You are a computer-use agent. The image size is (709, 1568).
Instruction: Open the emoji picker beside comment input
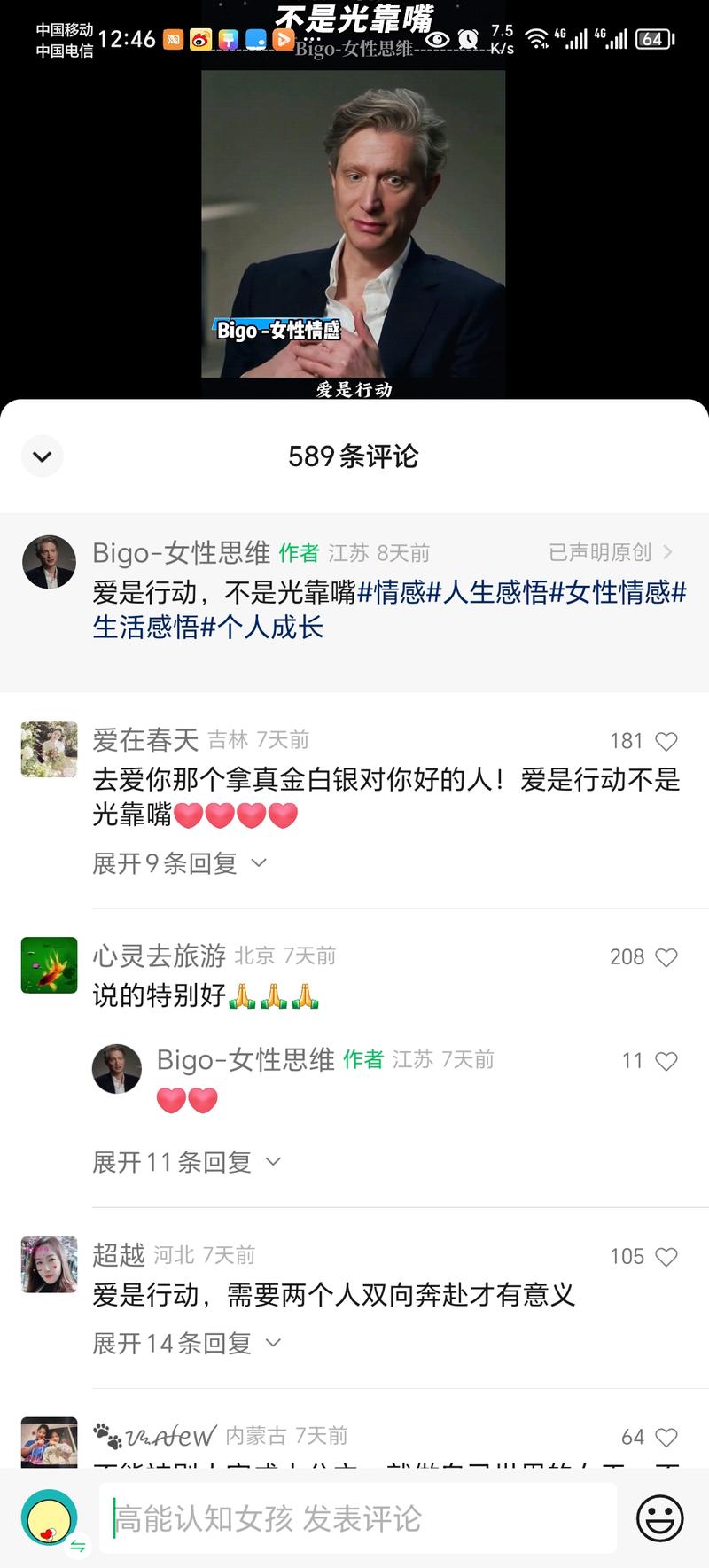(x=660, y=1517)
